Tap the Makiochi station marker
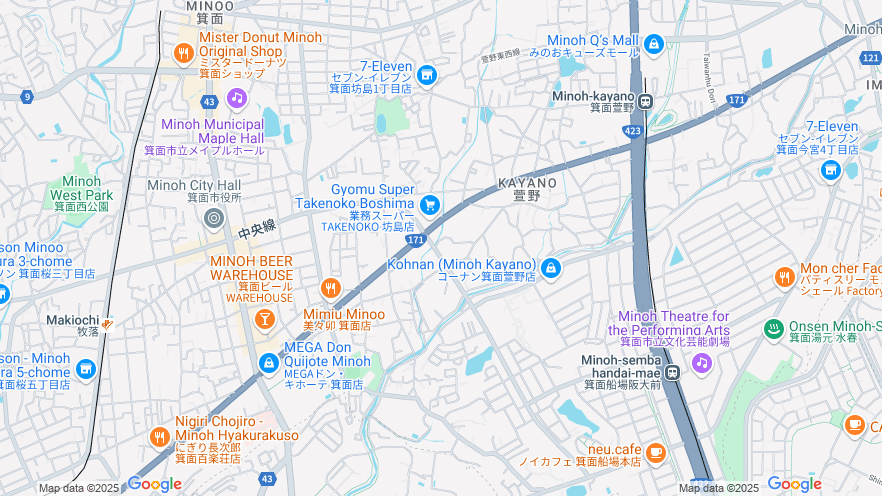 click(107, 323)
